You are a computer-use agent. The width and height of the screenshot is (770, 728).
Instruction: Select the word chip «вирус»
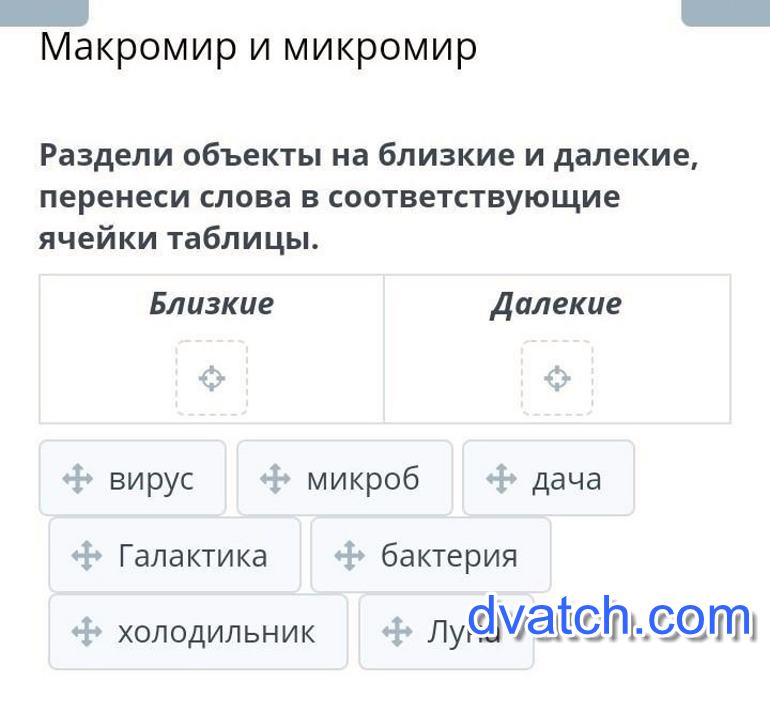tap(132, 479)
